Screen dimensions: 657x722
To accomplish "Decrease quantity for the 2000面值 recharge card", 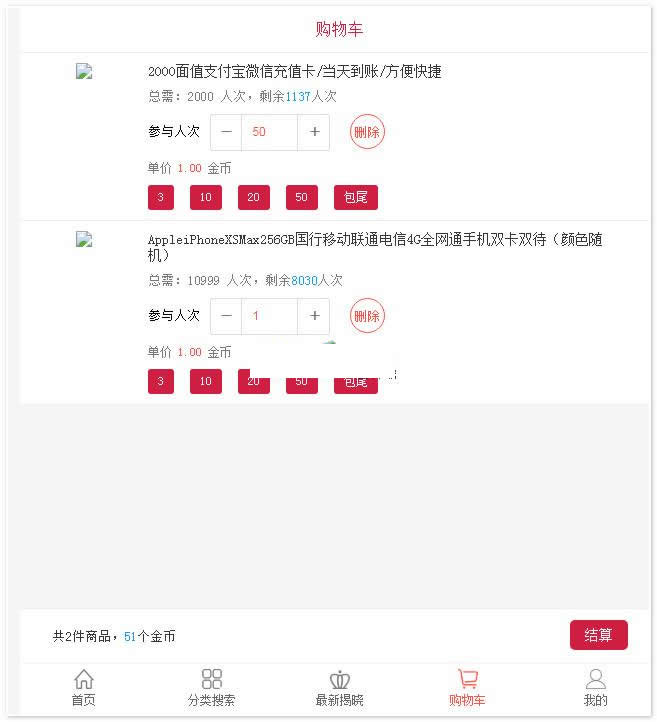I will (x=226, y=132).
